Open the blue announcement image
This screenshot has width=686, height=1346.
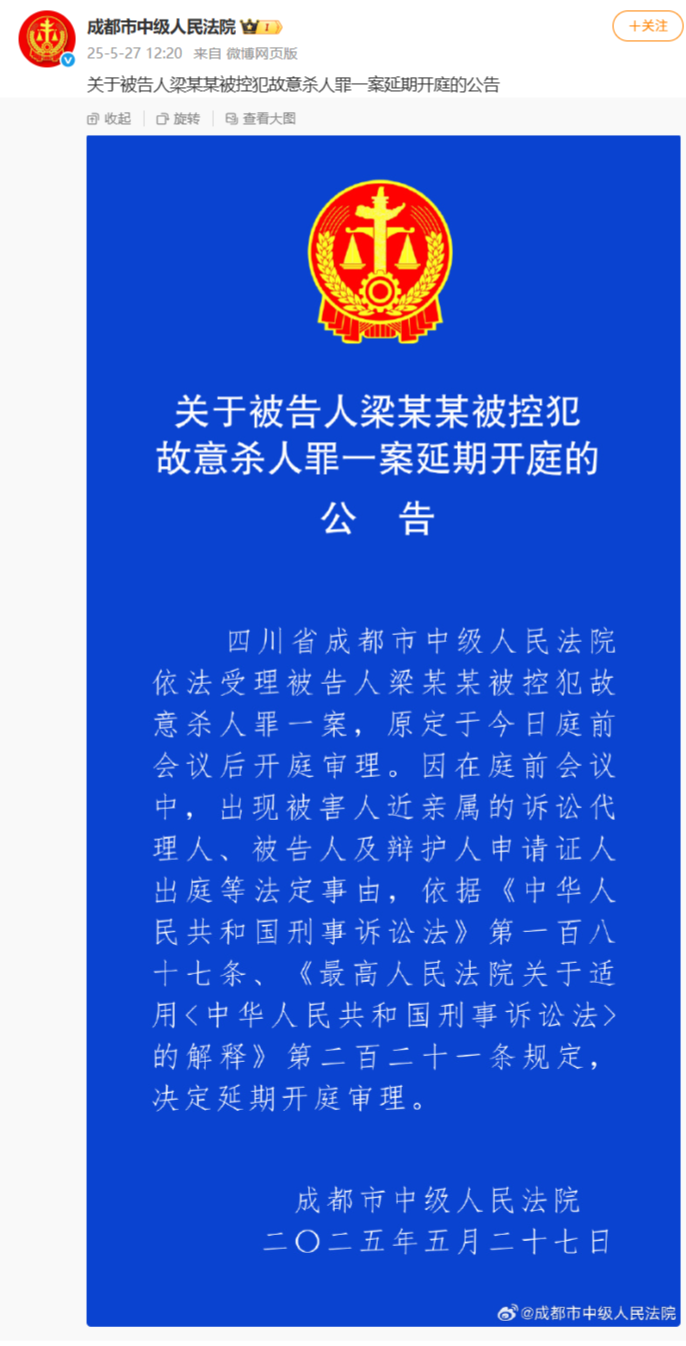click(x=383, y=730)
